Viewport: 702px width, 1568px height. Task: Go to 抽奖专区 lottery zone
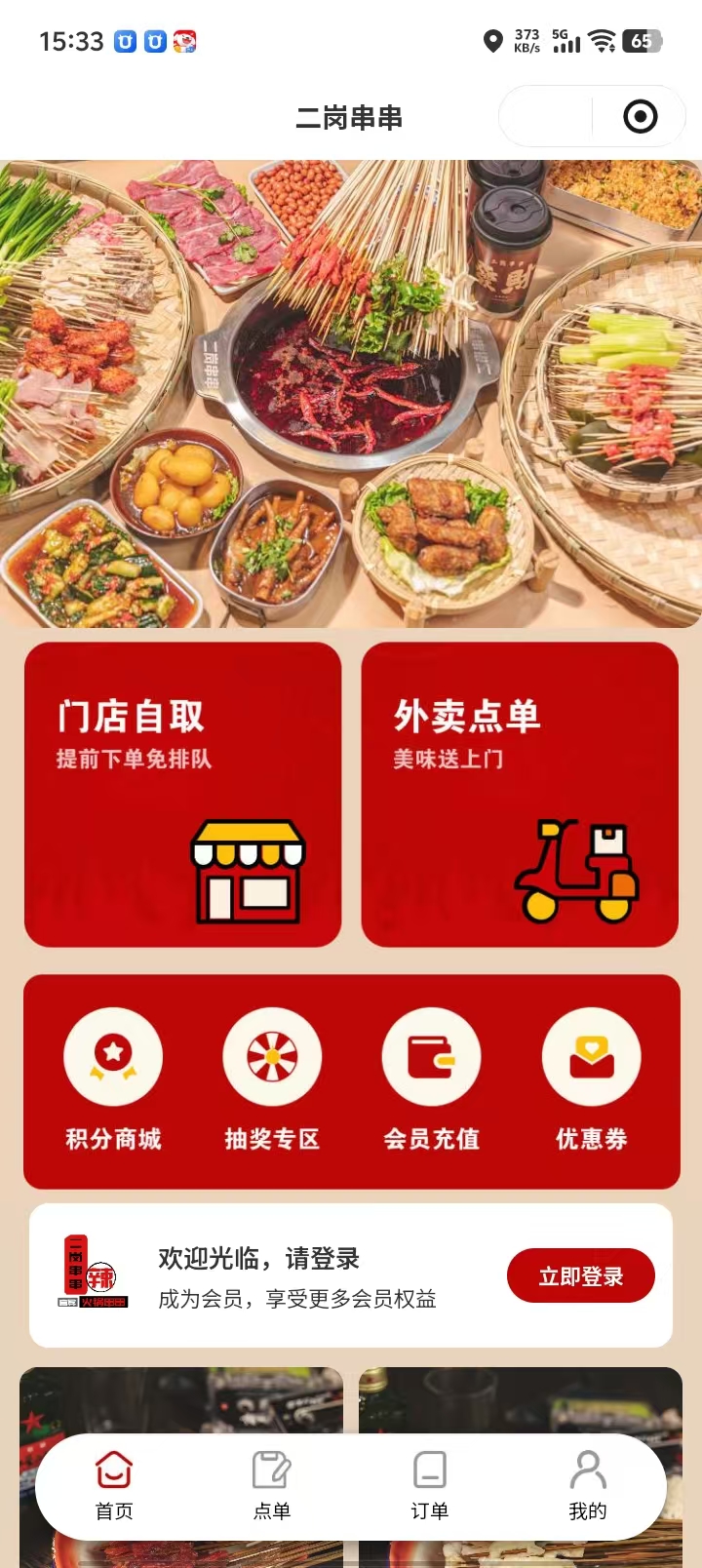coord(272,1078)
